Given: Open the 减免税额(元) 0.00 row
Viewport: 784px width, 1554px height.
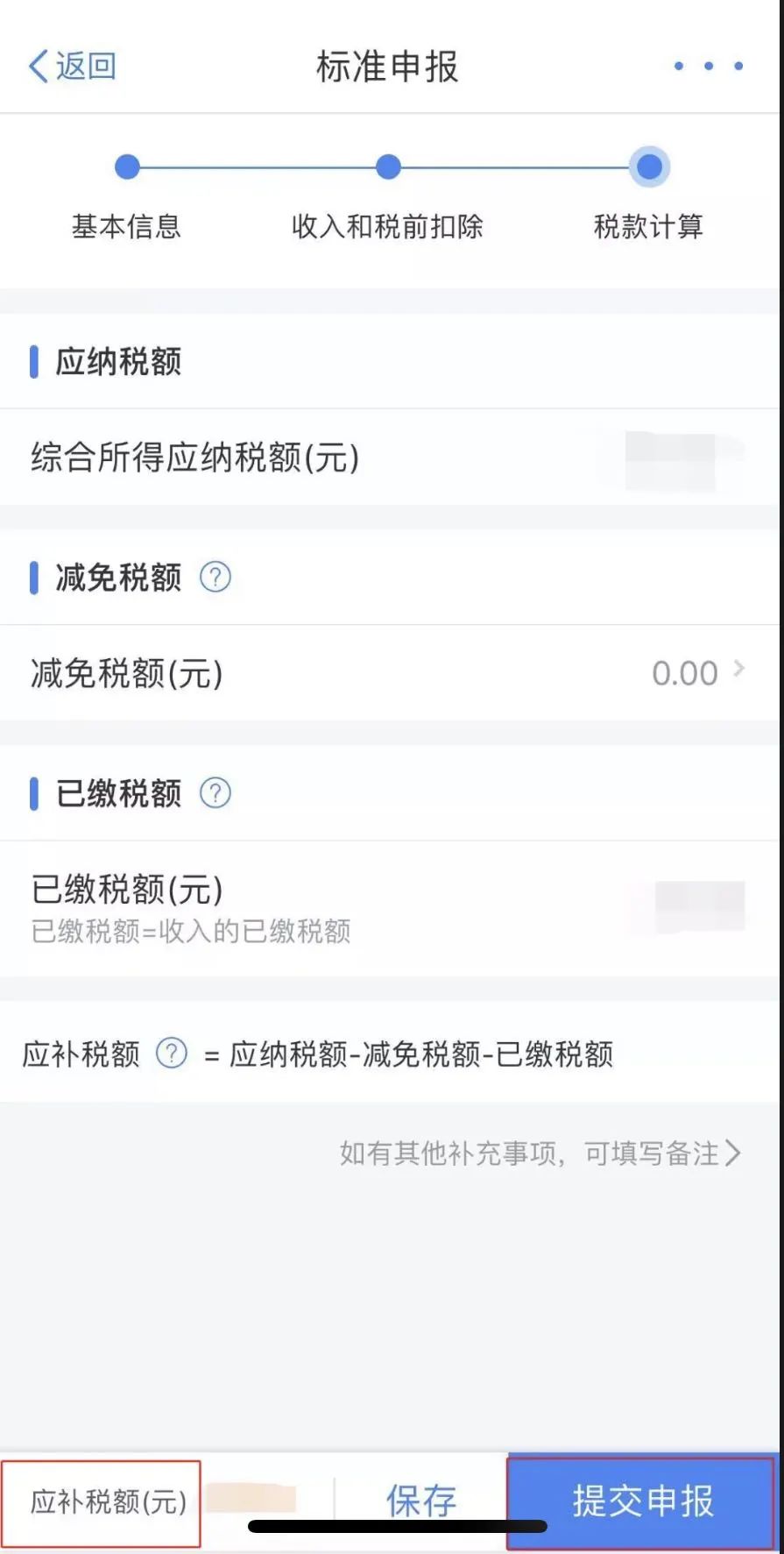Looking at the screenshot, I should click(x=389, y=673).
